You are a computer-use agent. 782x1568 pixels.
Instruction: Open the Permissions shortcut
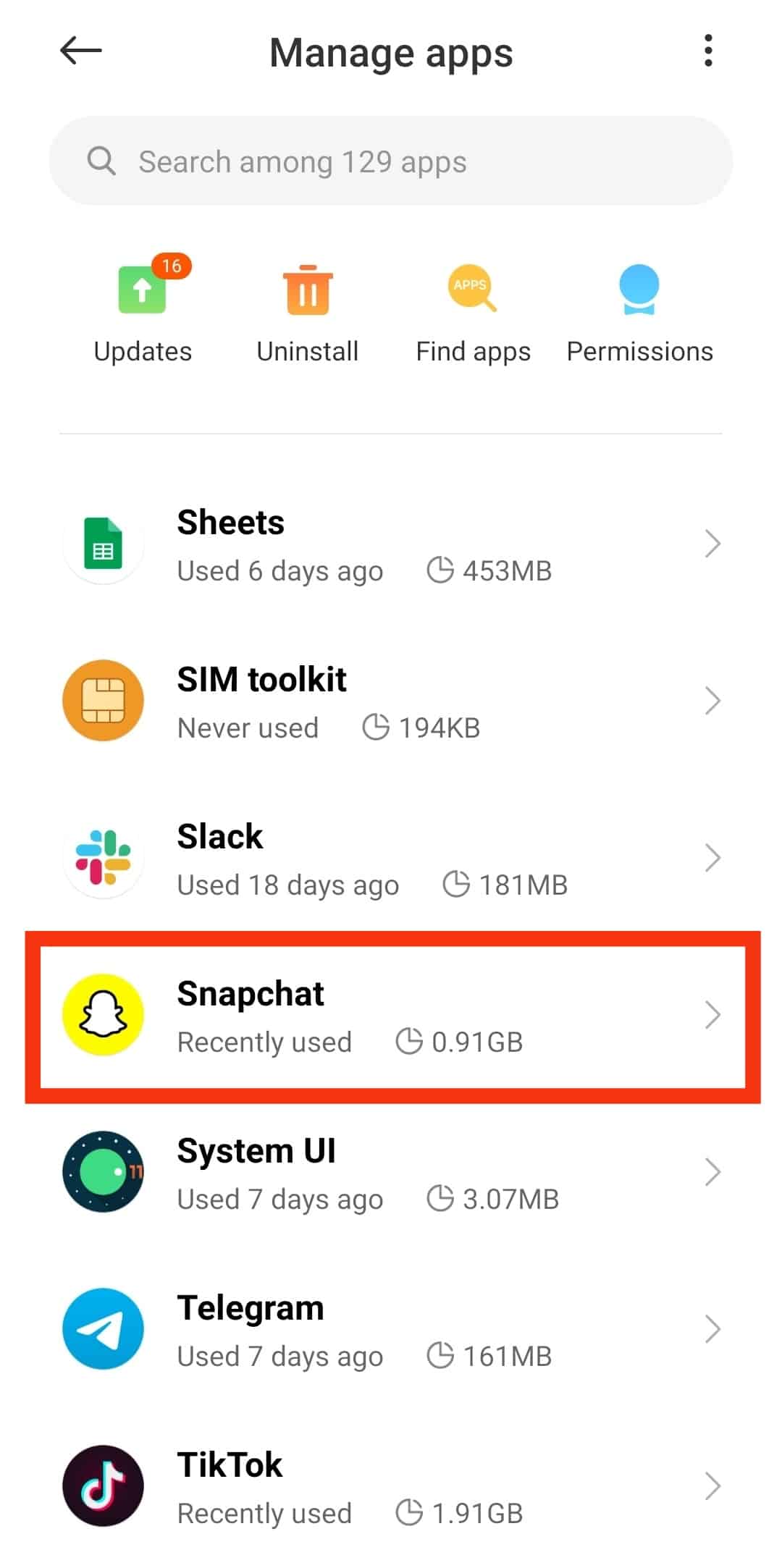pyautogui.click(x=639, y=311)
